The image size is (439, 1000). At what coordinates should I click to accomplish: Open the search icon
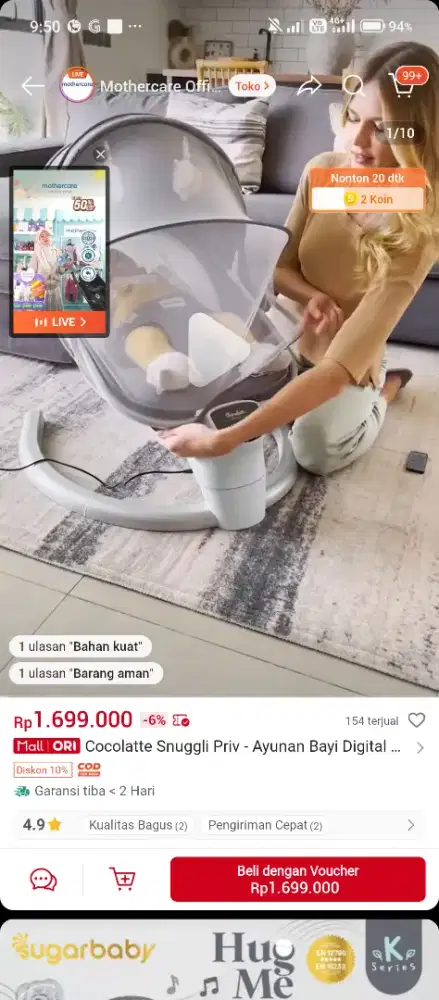pos(353,85)
